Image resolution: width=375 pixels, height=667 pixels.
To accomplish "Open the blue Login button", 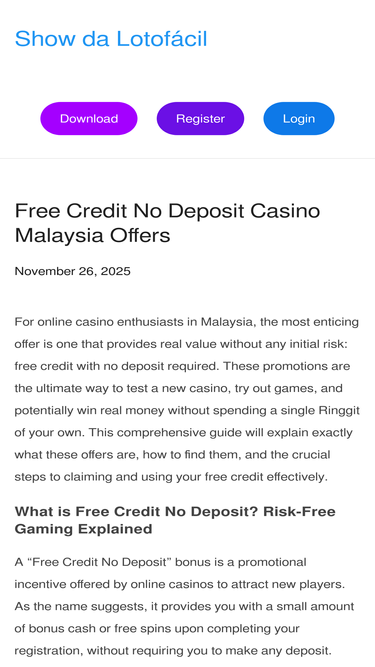I will [299, 118].
